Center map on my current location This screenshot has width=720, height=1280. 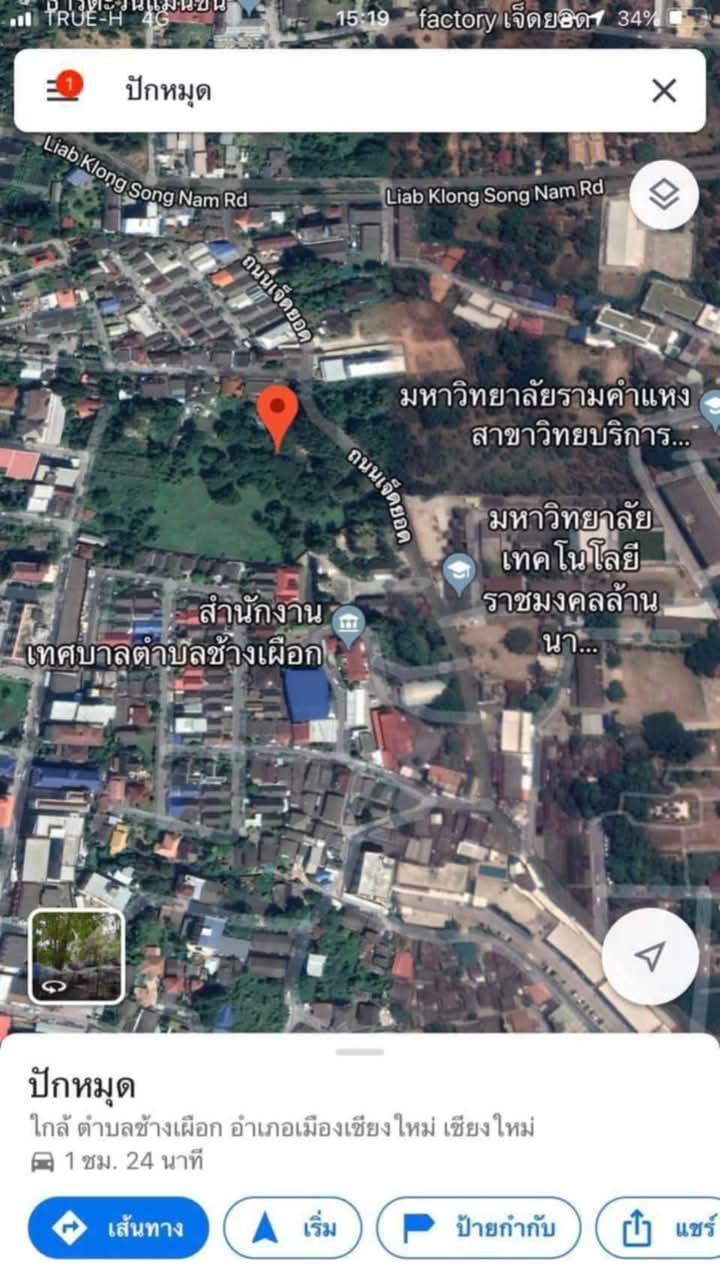(x=650, y=957)
